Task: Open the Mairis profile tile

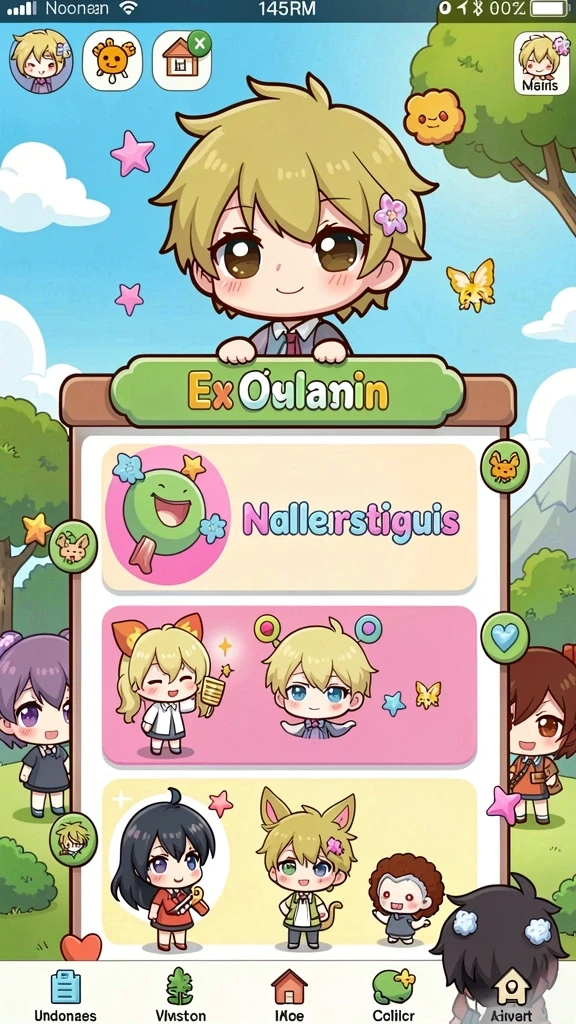Action: (541, 63)
